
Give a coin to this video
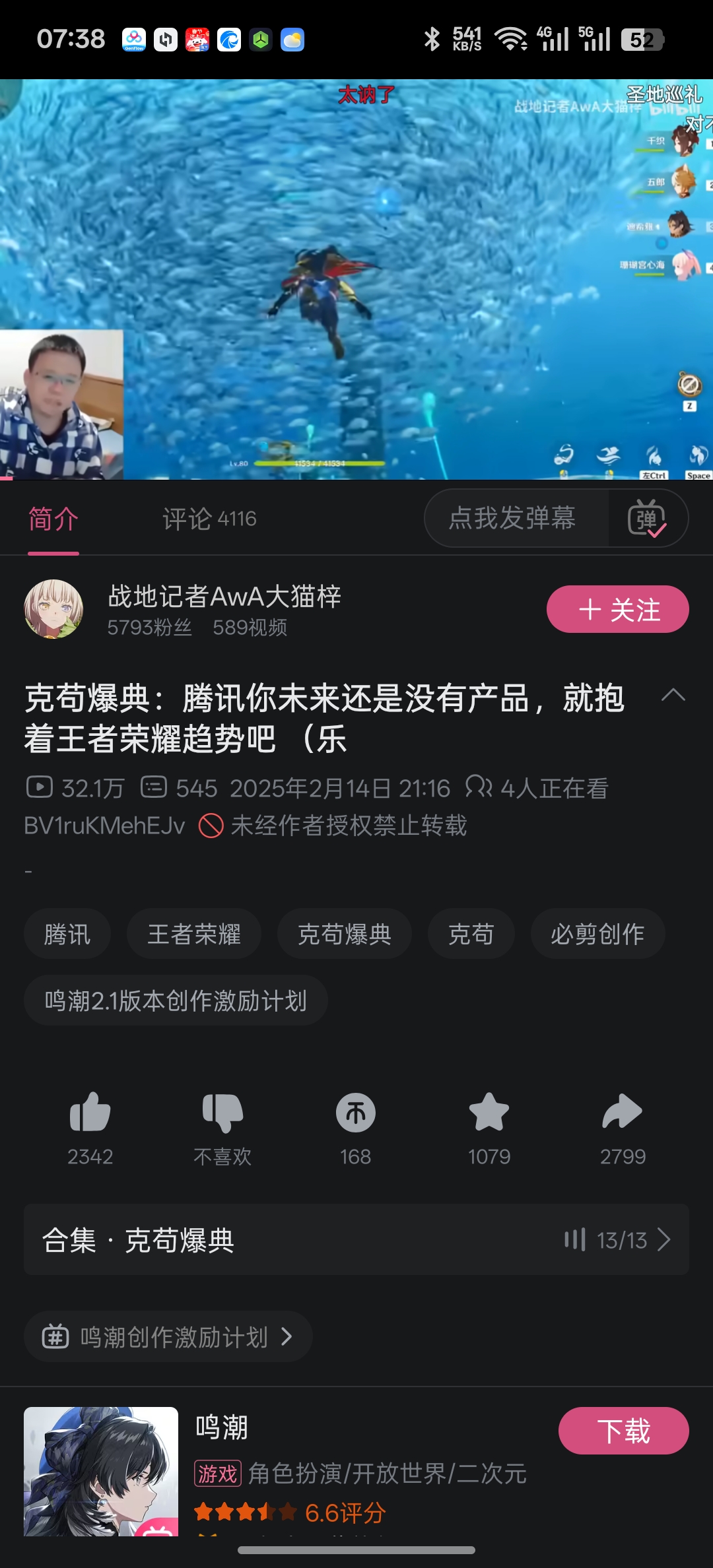pos(356,1114)
